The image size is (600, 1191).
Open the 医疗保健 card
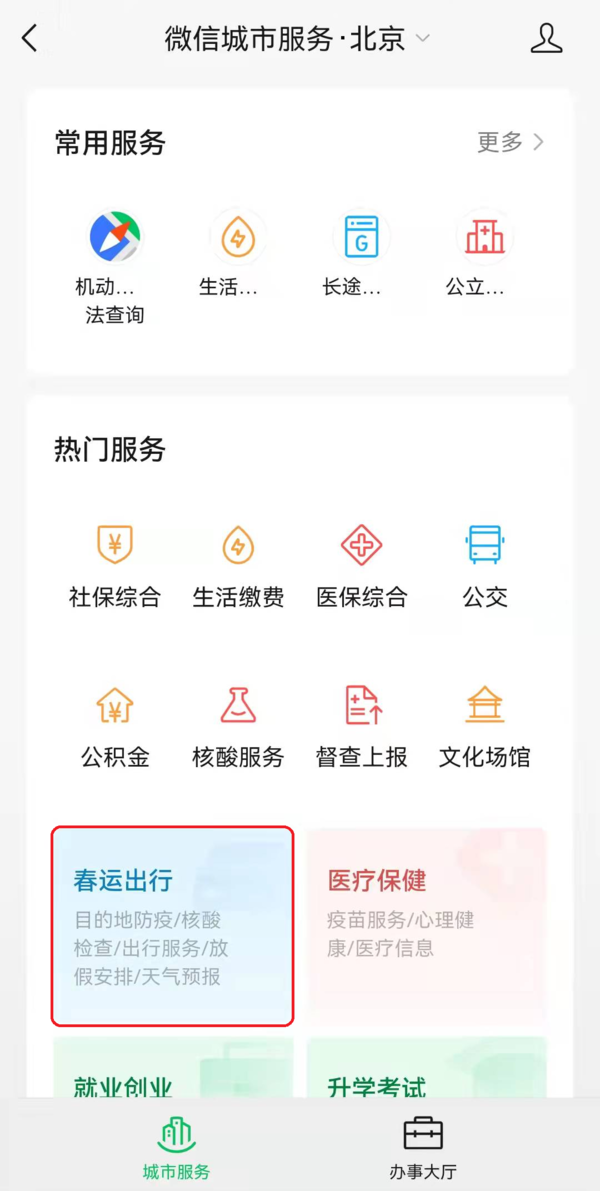[427, 925]
